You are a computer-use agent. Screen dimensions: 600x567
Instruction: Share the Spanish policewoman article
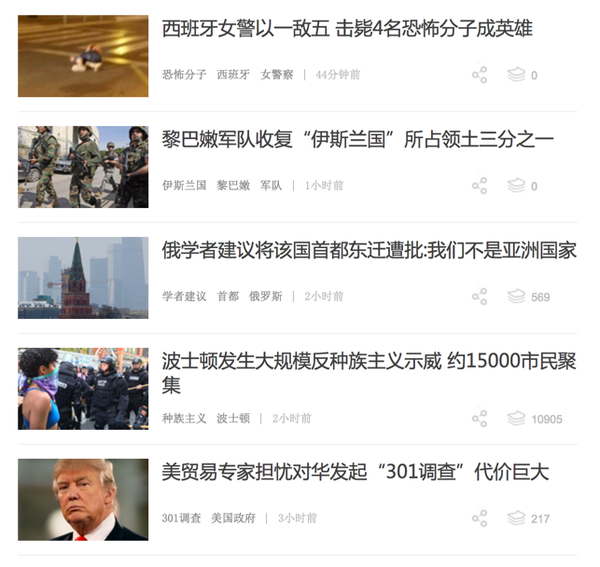480,75
